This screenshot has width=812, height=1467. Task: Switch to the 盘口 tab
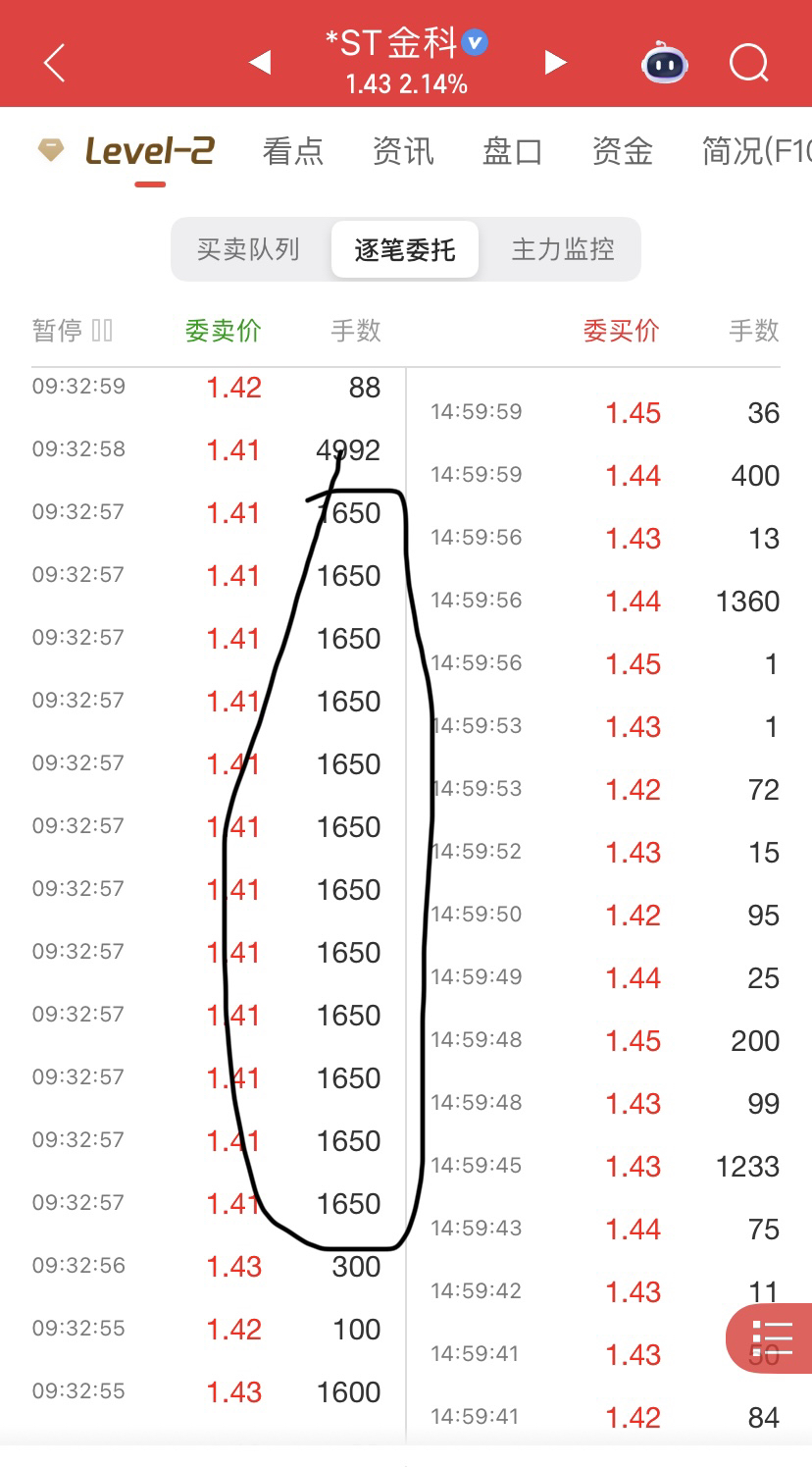[x=513, y=151]
